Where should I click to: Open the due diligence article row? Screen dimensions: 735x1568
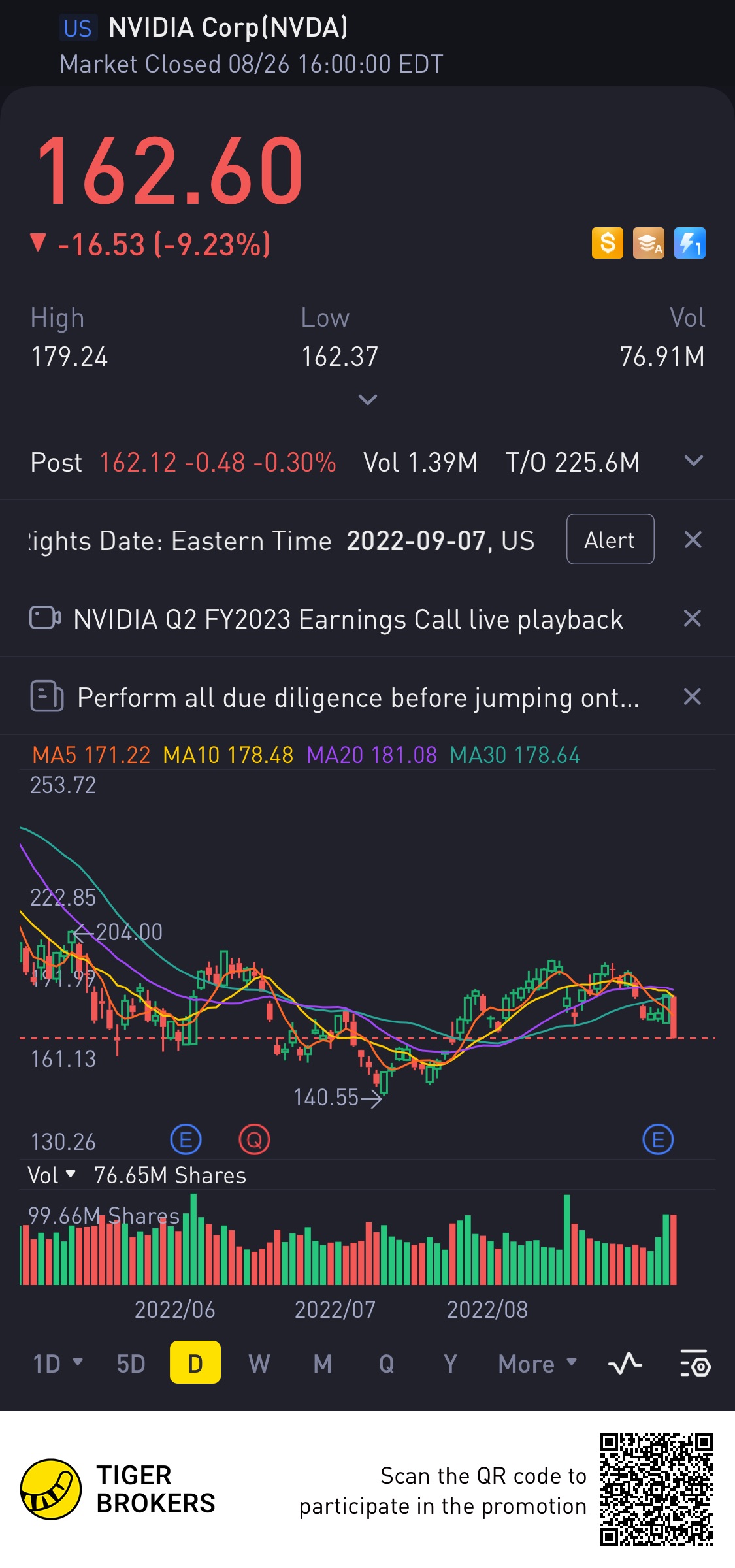click(358, 697)
